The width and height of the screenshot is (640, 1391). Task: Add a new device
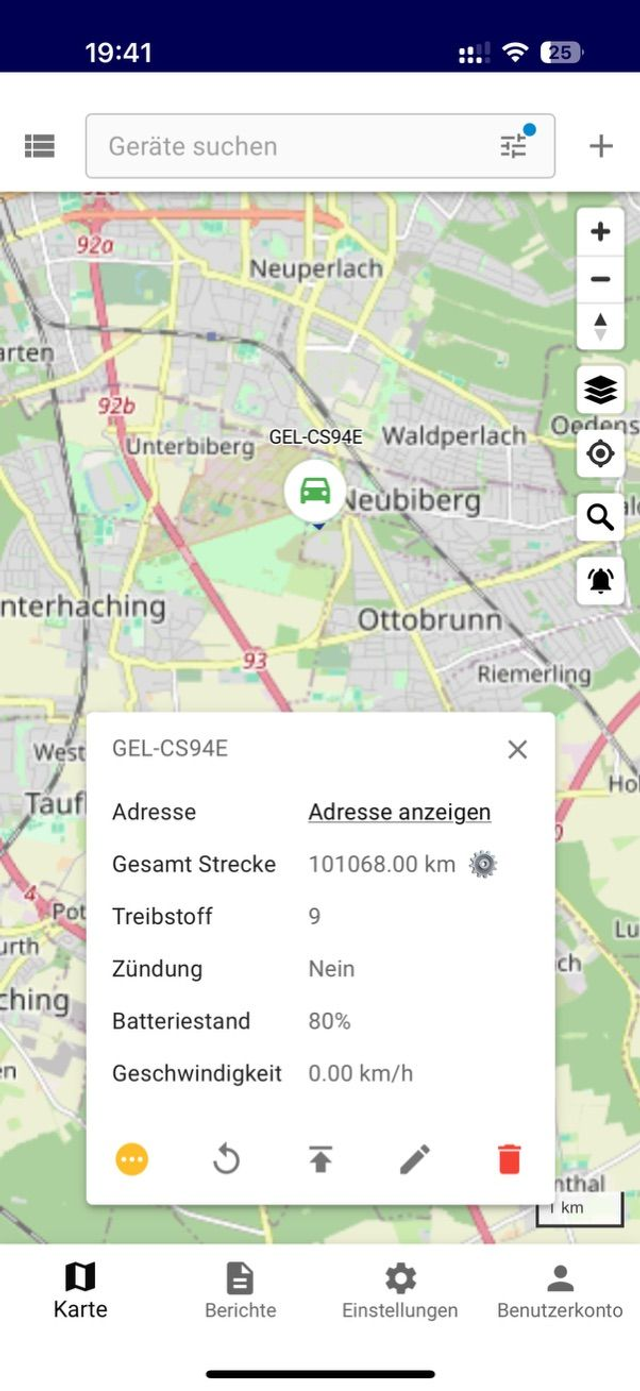click(601, 146)
